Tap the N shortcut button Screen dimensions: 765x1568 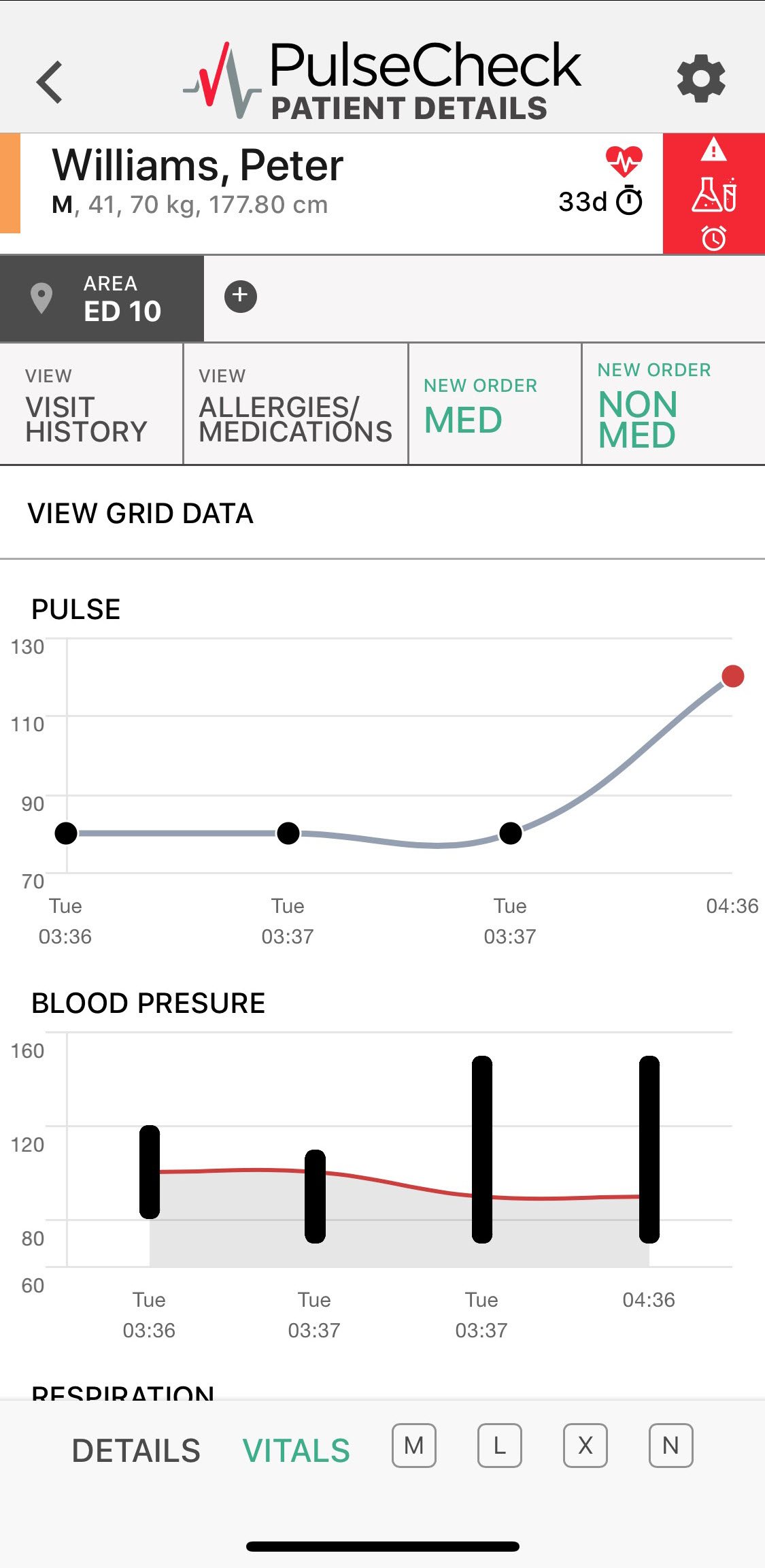[670, 1446]
